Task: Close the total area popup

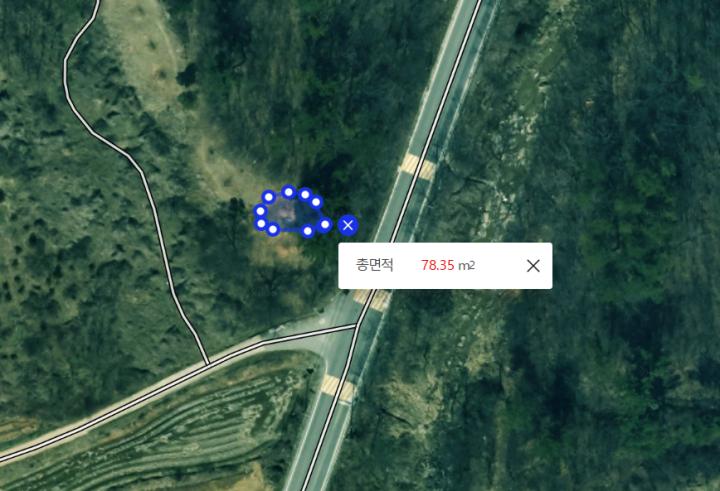Action: (533, 265)
